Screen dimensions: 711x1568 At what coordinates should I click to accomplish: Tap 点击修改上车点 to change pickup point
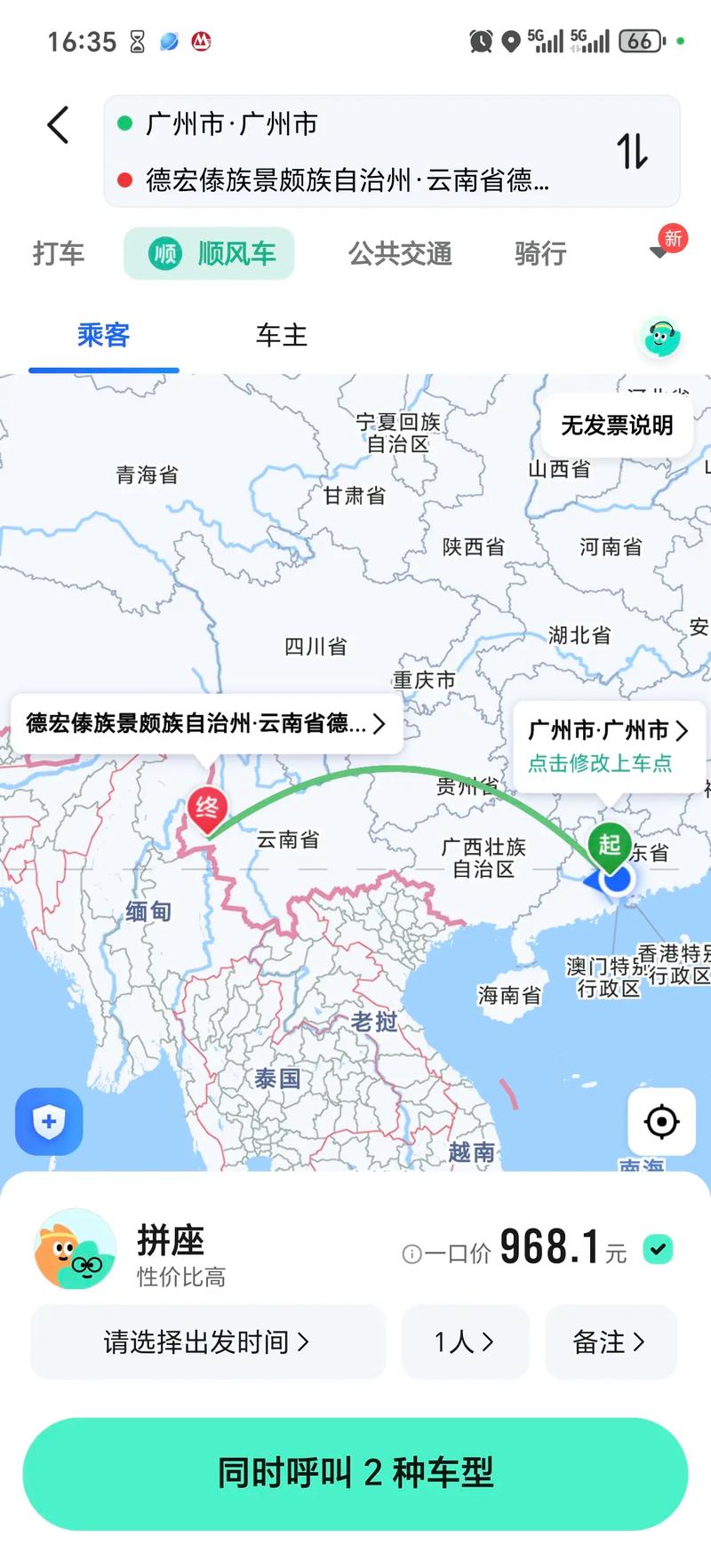point(602,763)
